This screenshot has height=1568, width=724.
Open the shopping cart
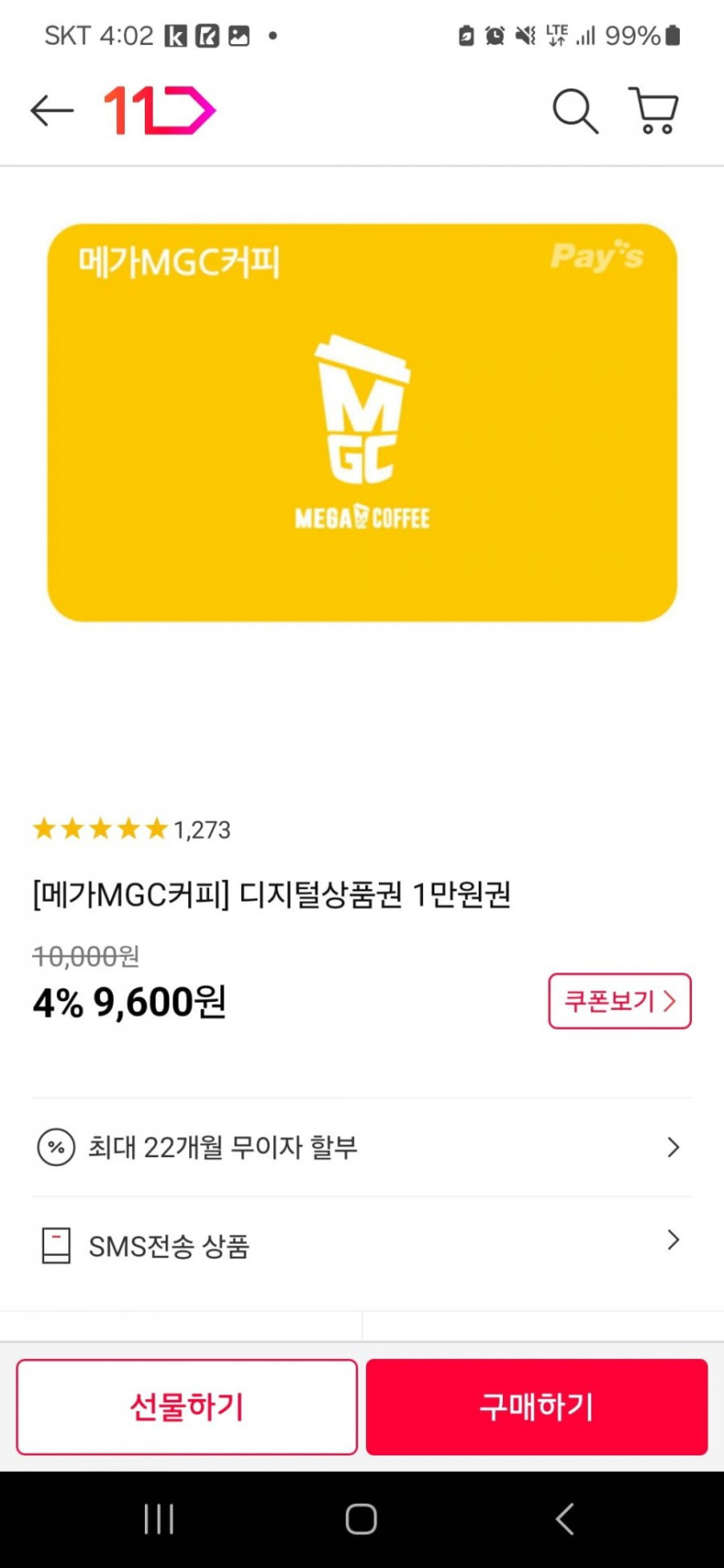pos(654,111)
